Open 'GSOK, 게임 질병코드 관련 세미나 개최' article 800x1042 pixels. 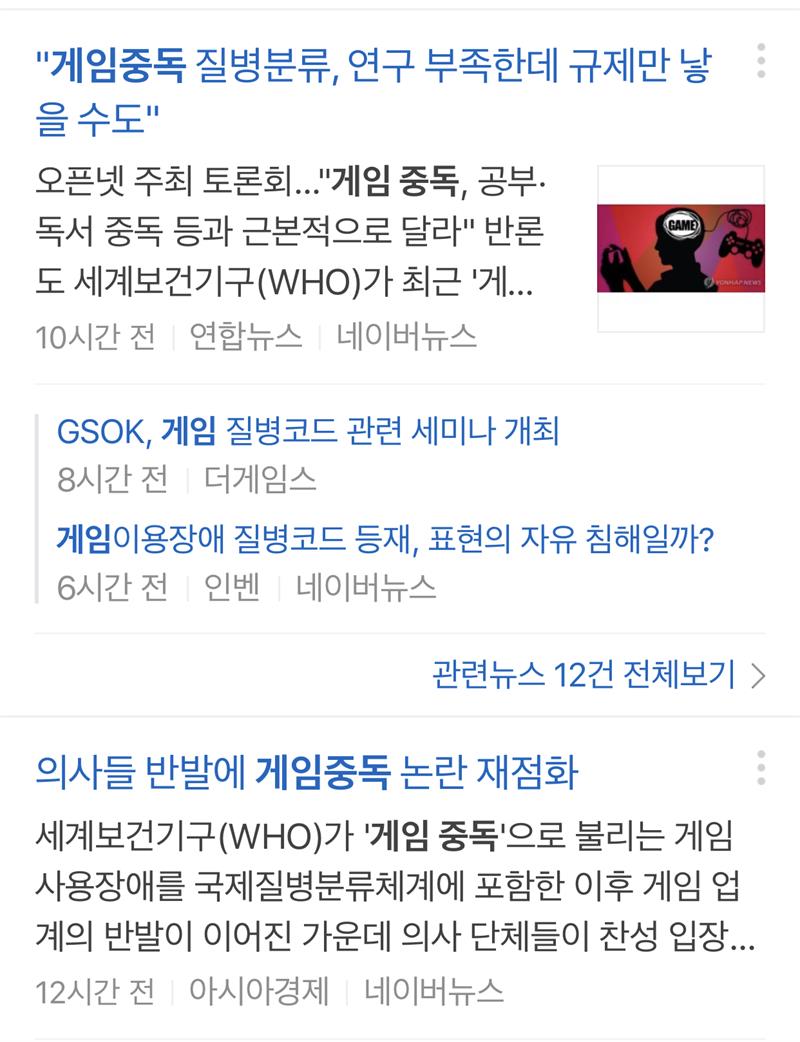[308, 432]
